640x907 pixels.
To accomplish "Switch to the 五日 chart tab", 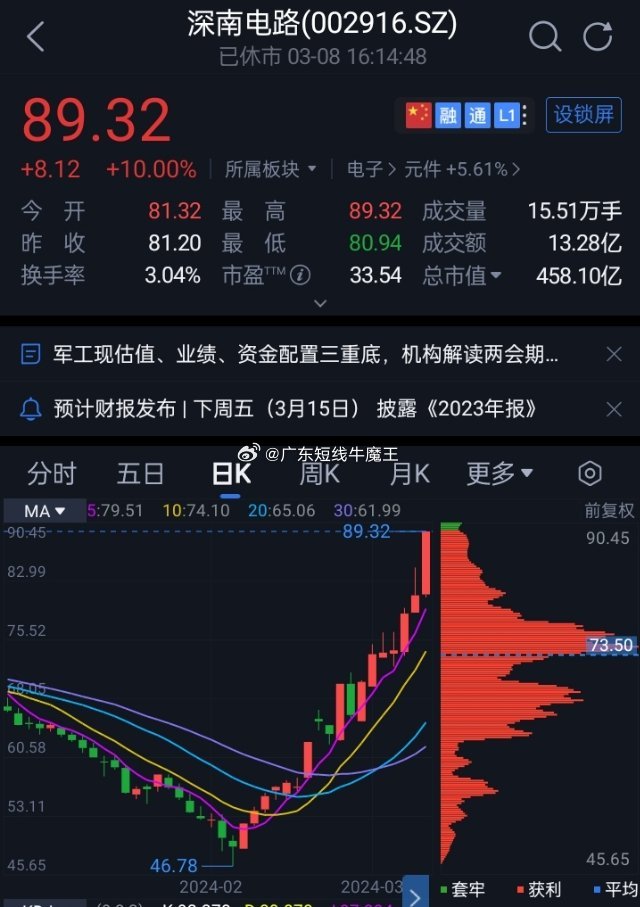I will point(140,473).
